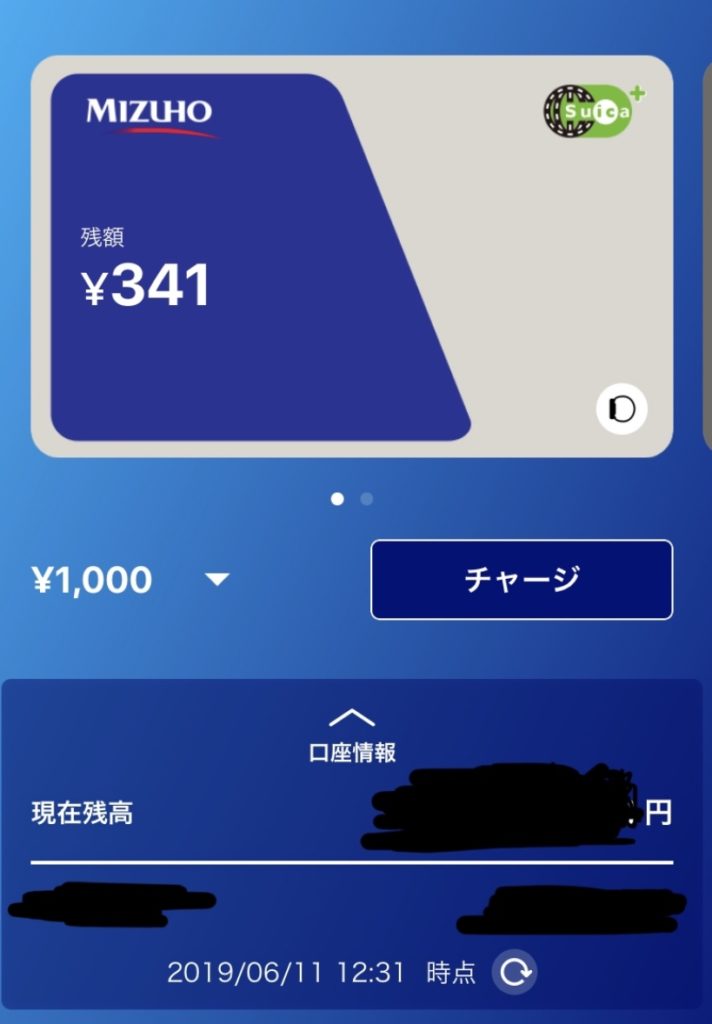Refresh the account balance timestamp
This screenshot has height=1024, width=712.
pyautogui.click(x=514, y=972)
